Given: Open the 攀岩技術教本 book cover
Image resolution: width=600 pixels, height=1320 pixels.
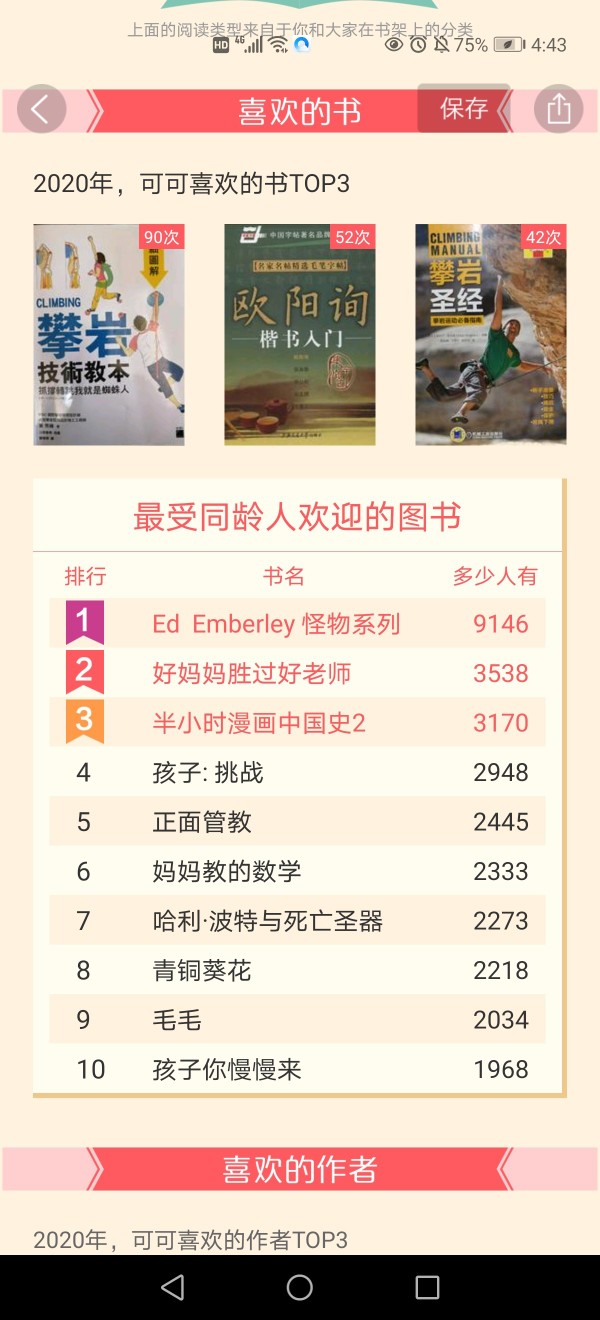Looking at the screenshot, I should [x=109, y=335].
